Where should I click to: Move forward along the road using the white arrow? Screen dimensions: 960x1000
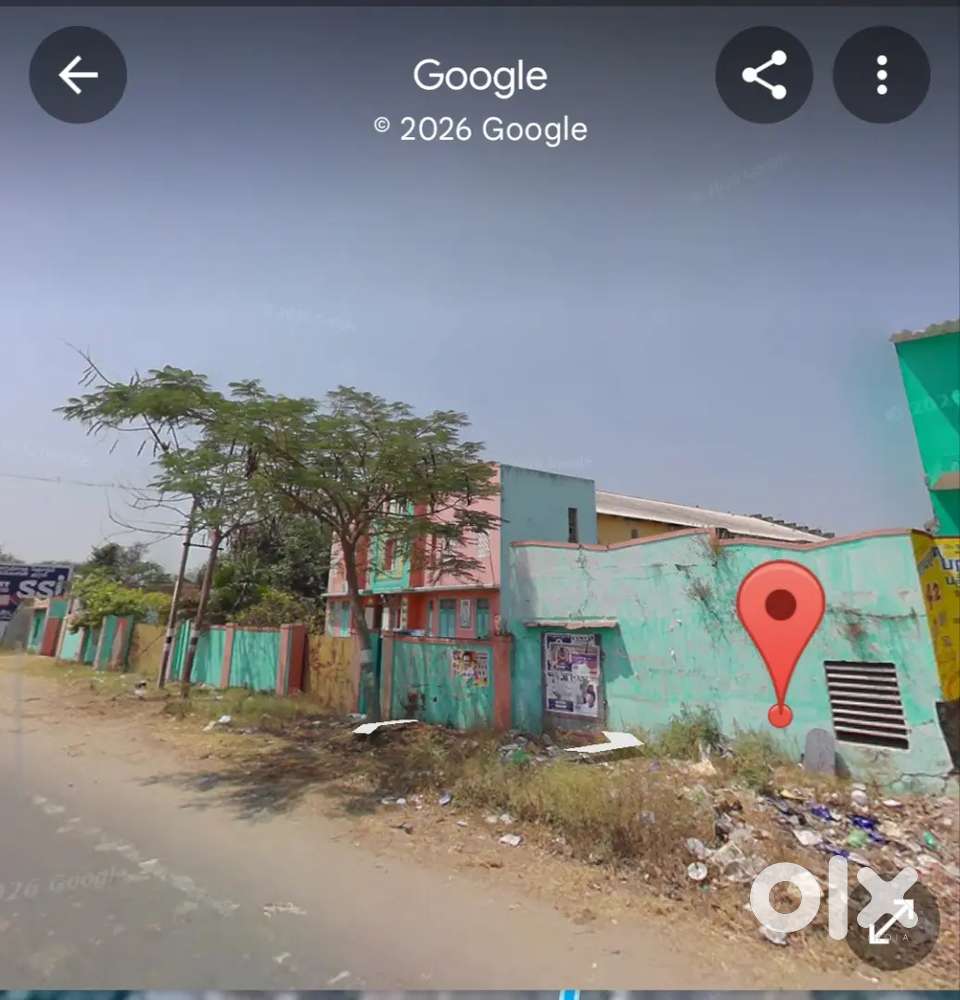coord(385,726)
